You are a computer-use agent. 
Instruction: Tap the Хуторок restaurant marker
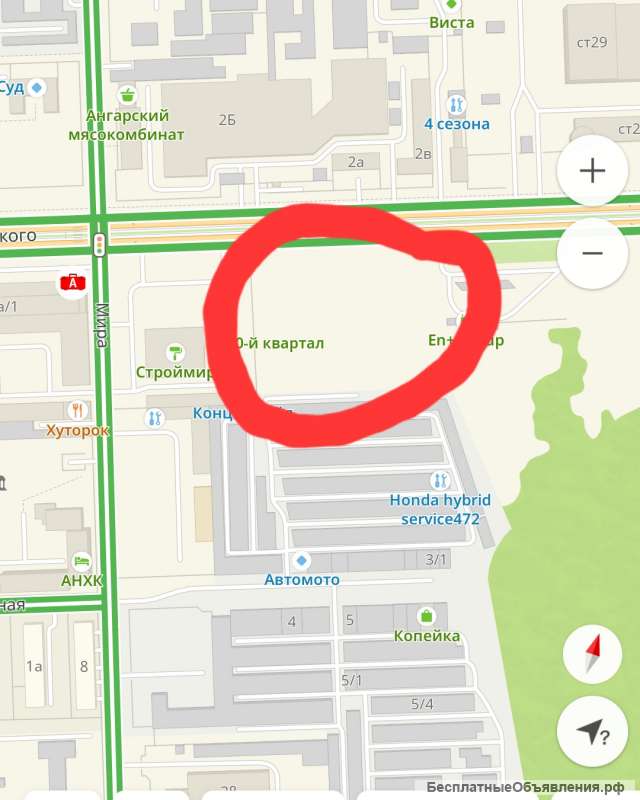[x=77, y=410]
